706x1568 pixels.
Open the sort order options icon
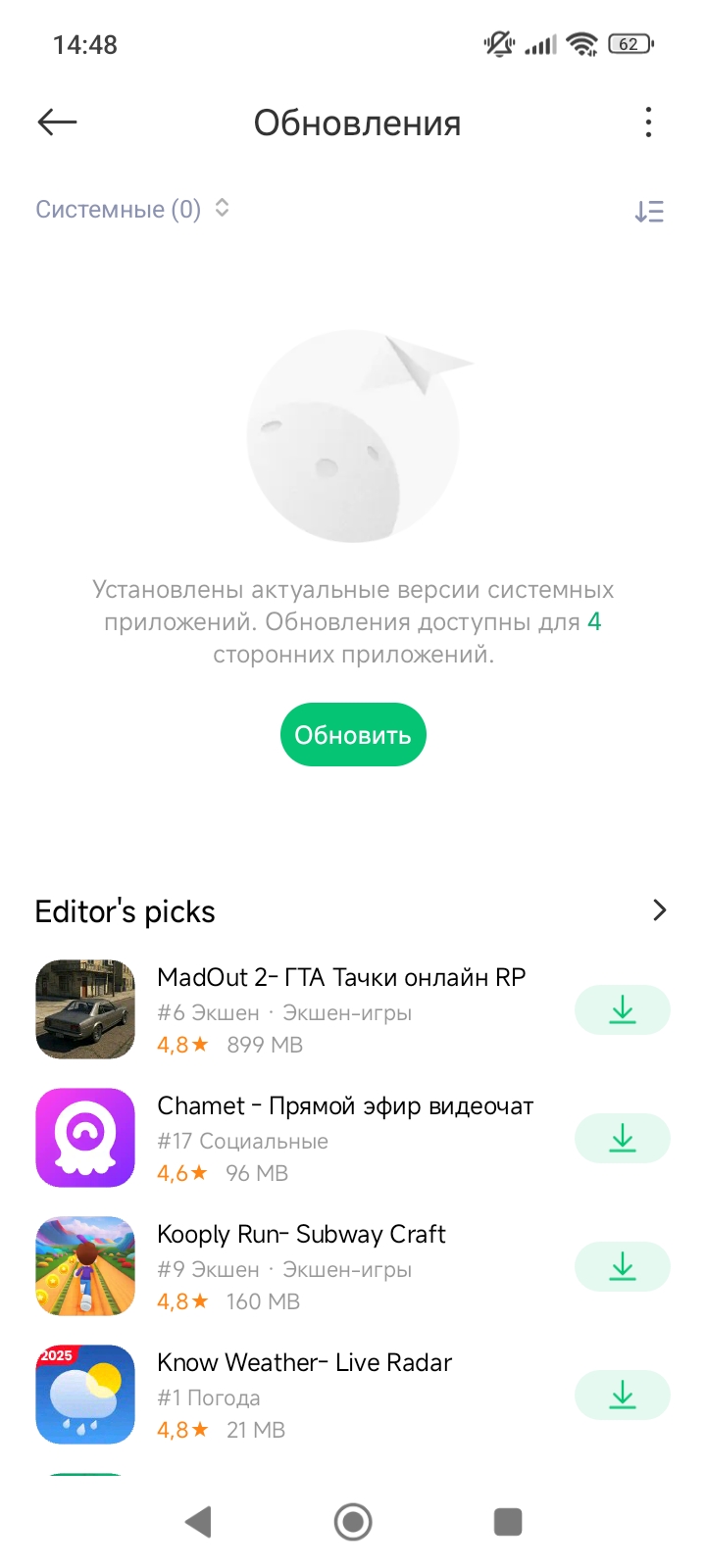[x=649, y=211]
